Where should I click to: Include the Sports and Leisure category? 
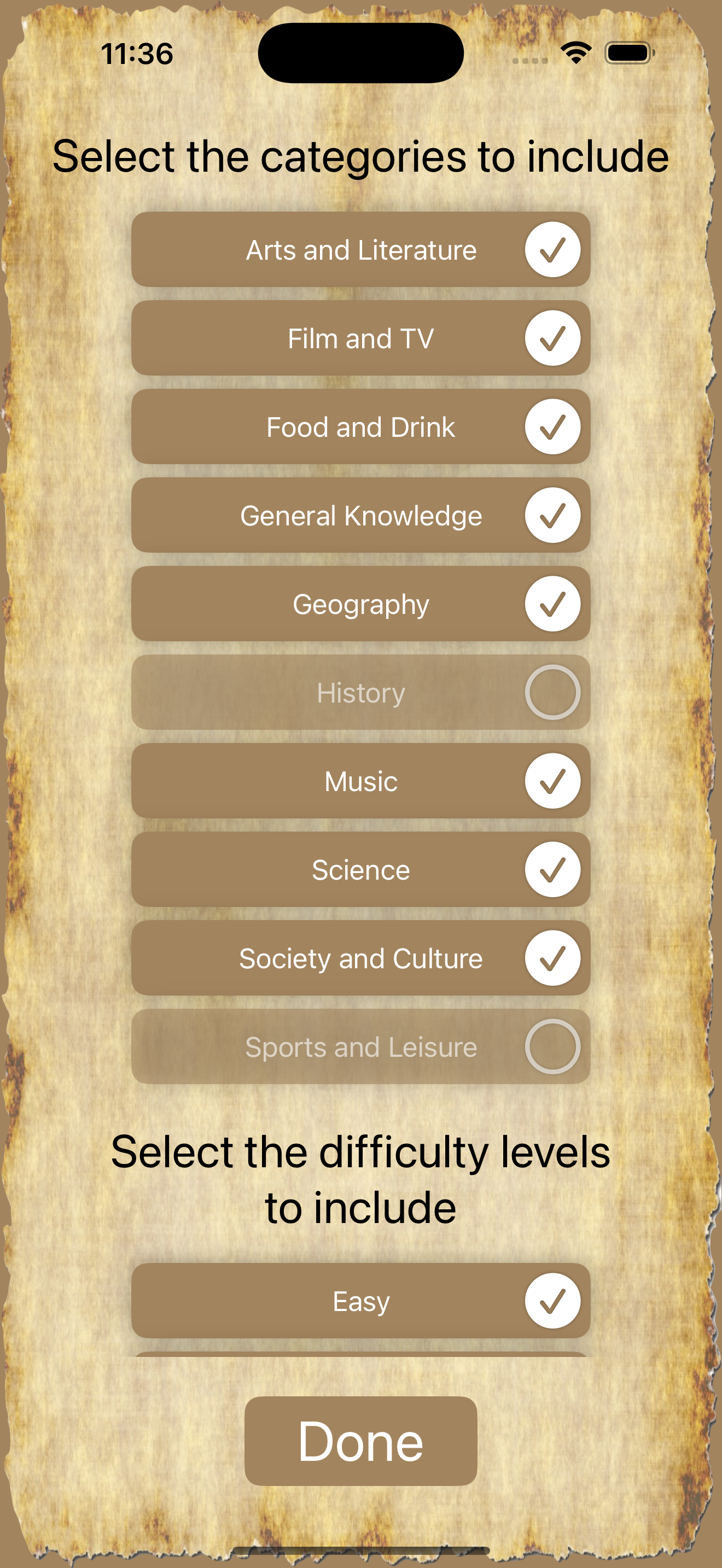coord(552,1046)
